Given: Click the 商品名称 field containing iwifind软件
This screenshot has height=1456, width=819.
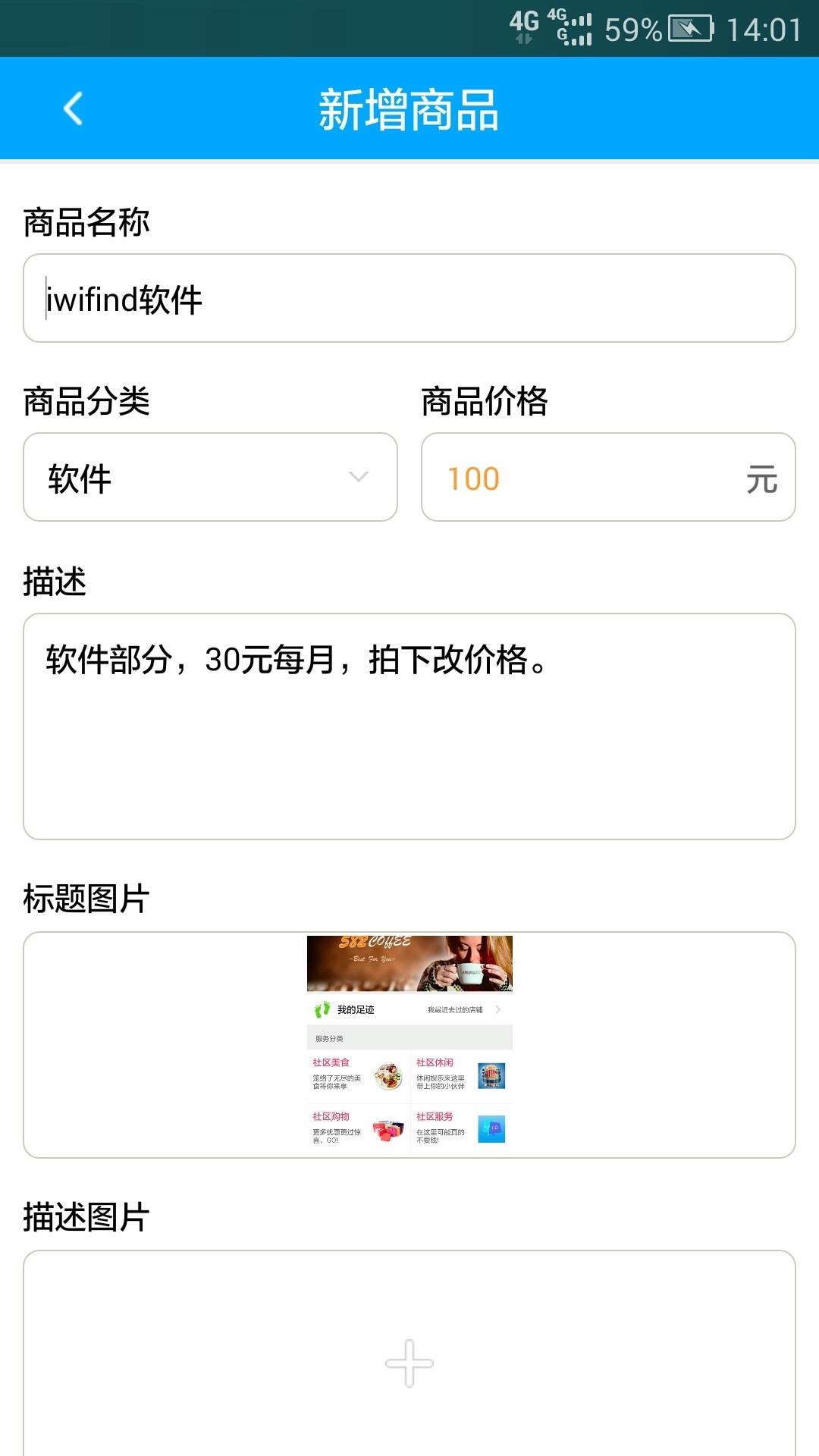Looking at the screenshot, I should pyautogui.click(x=409, y=300).
